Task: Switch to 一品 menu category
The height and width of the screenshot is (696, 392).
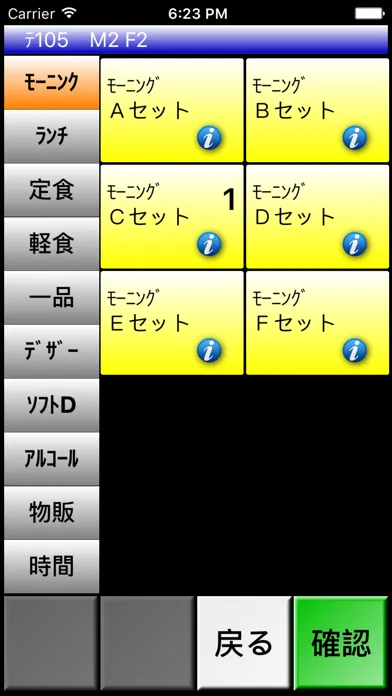Action: 51,297
